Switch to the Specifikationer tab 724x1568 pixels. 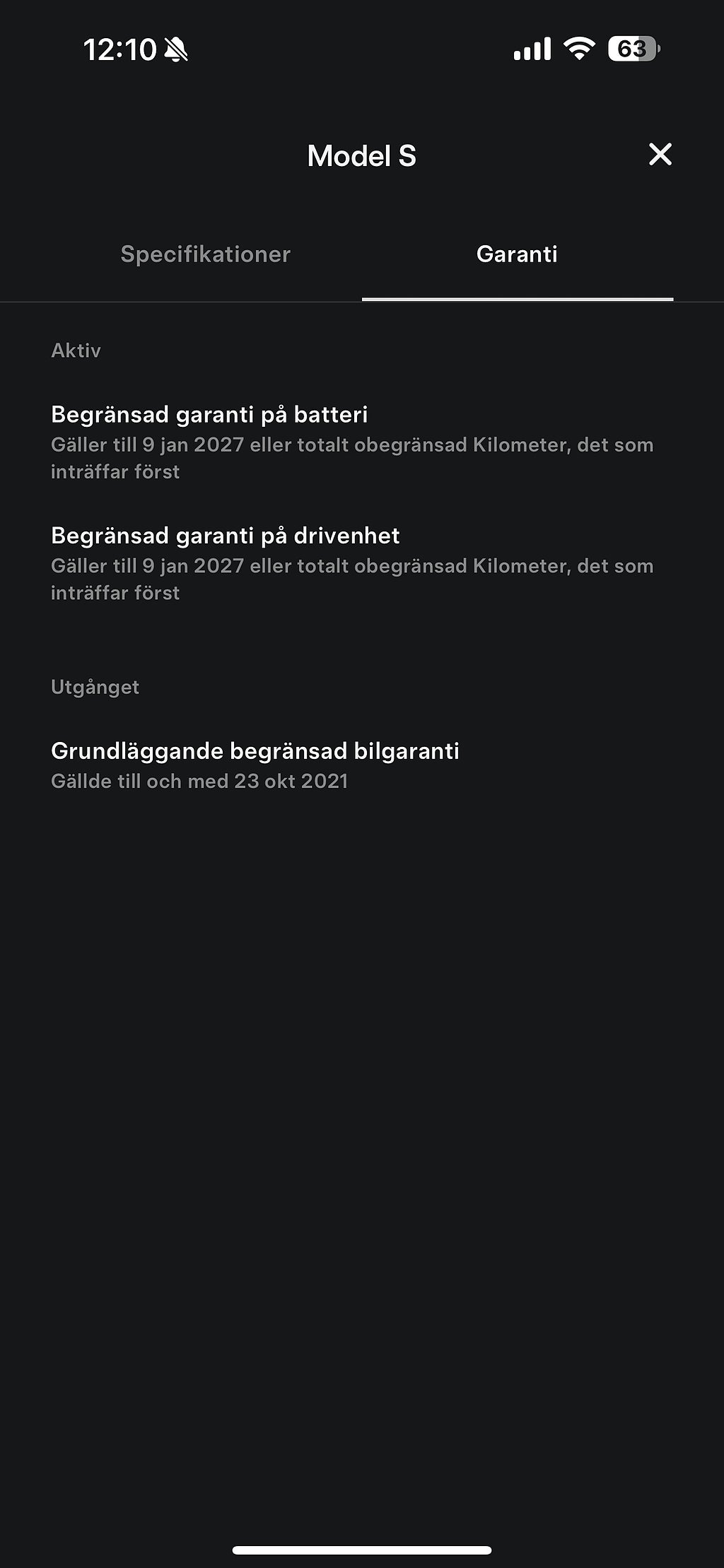coord(205,254)
